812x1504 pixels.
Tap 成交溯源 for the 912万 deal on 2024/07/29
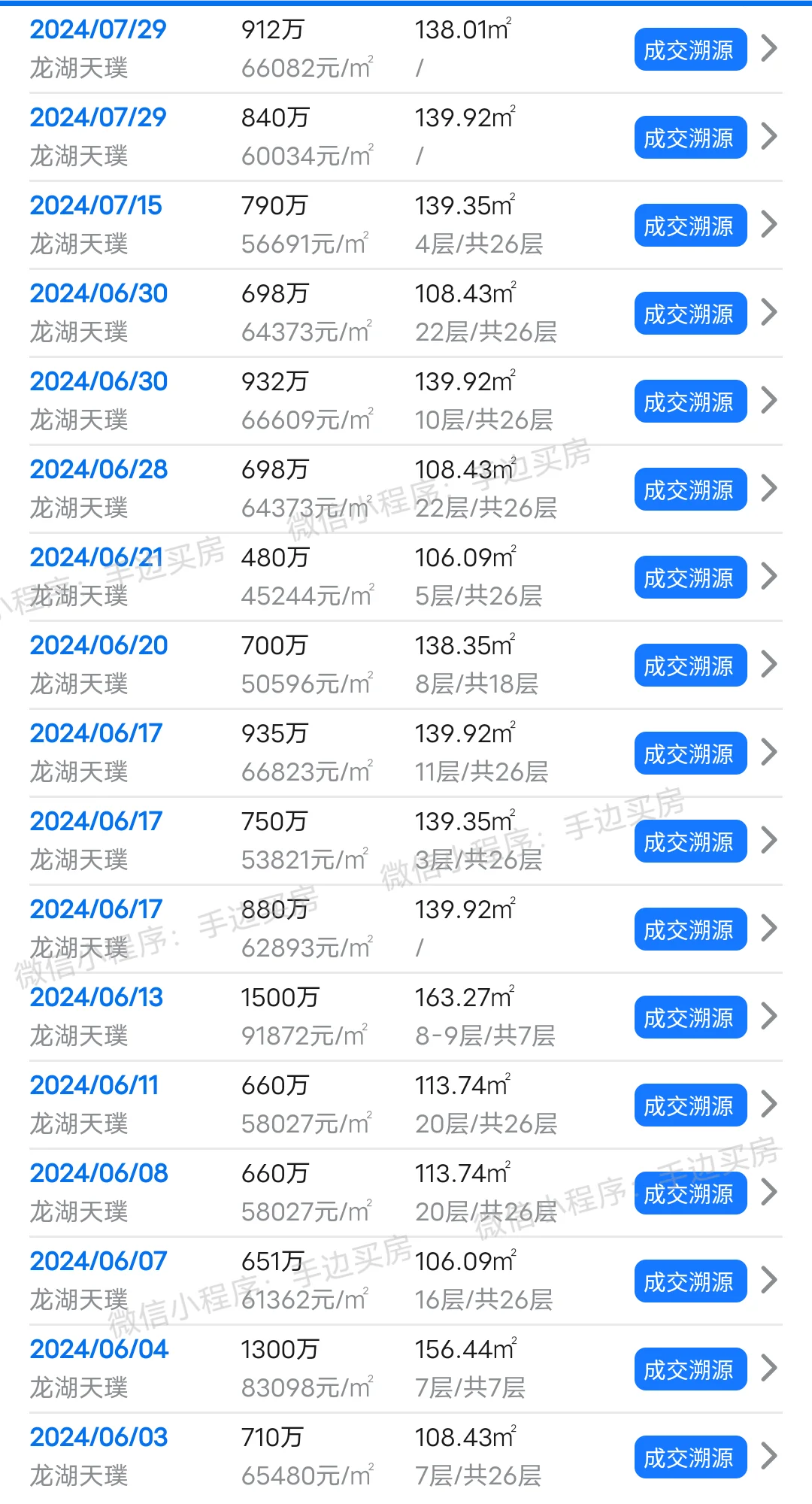click(690, 50)
